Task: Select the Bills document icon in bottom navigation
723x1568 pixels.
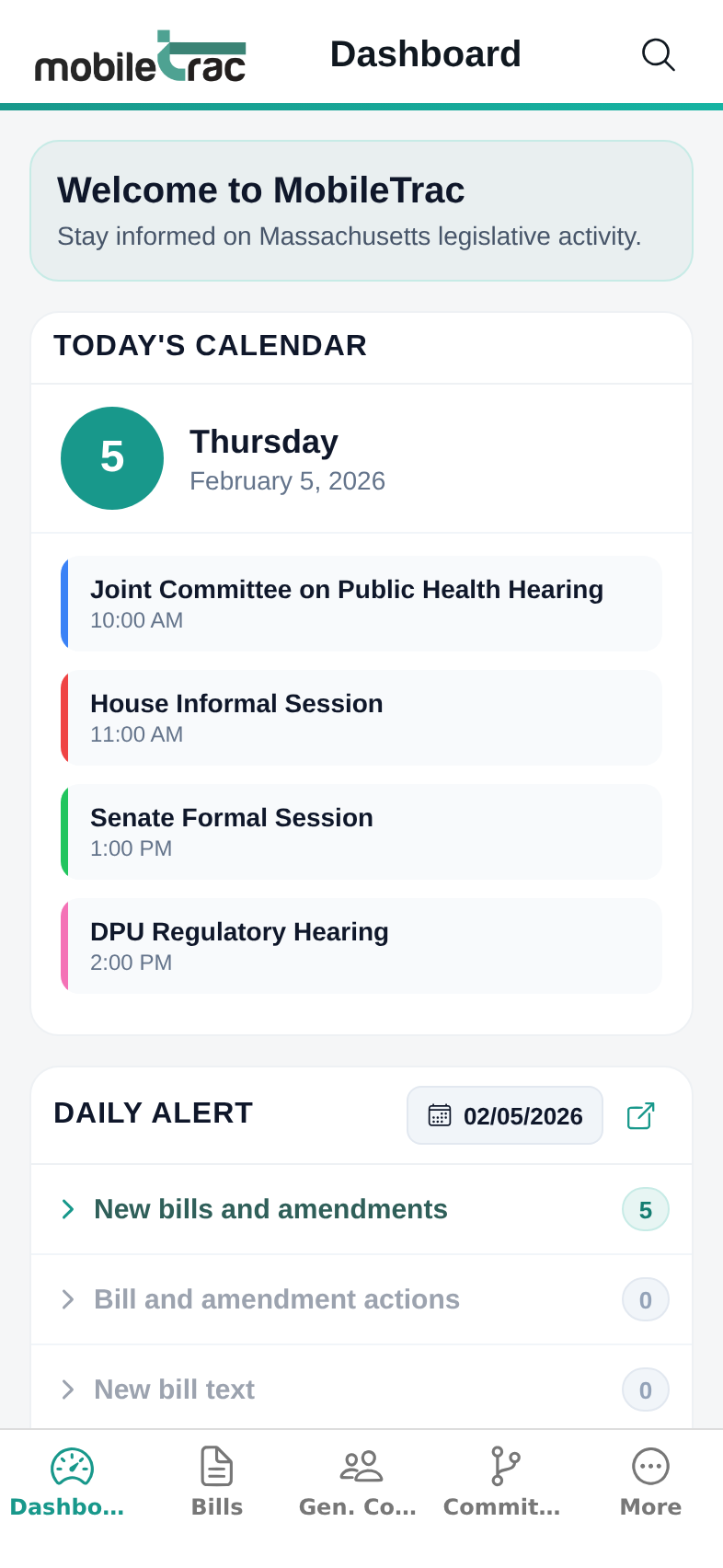Action: (217, 1466)
